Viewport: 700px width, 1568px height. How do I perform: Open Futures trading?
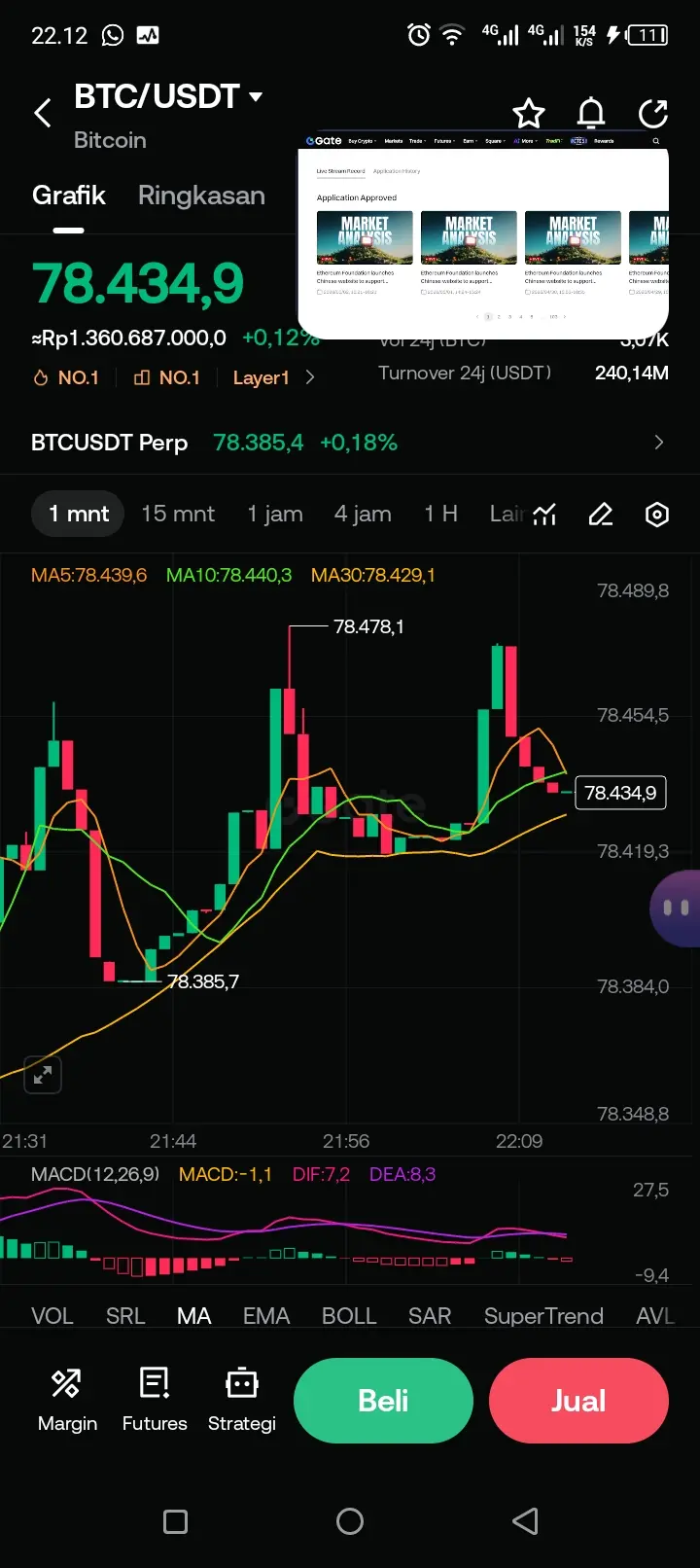point(155,1400)
